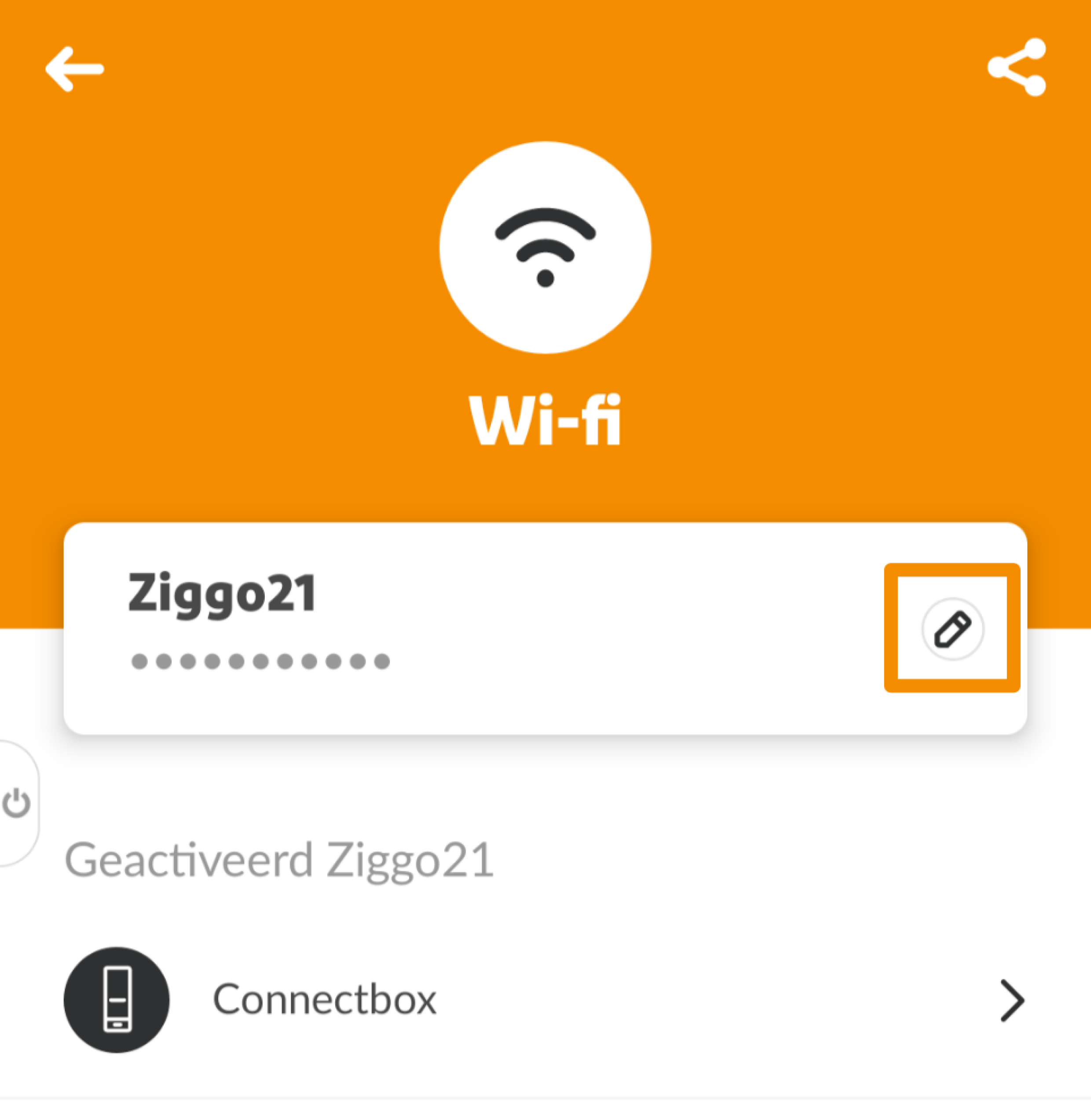
Task: Collapse back to previous screen with arrow
Action: pyautogui.click(x=74, y=69)
